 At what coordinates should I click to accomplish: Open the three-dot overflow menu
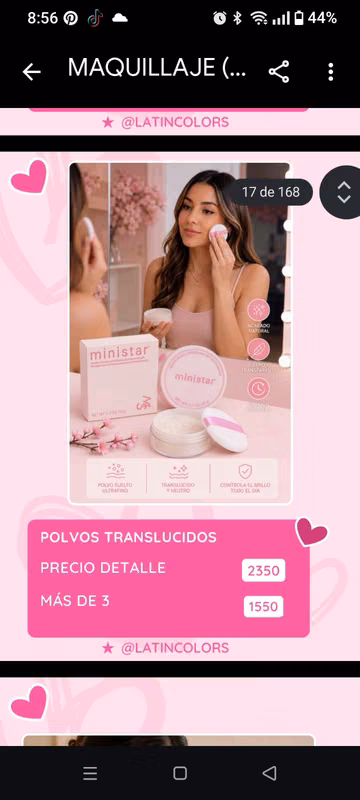click(x=331, y=72)
